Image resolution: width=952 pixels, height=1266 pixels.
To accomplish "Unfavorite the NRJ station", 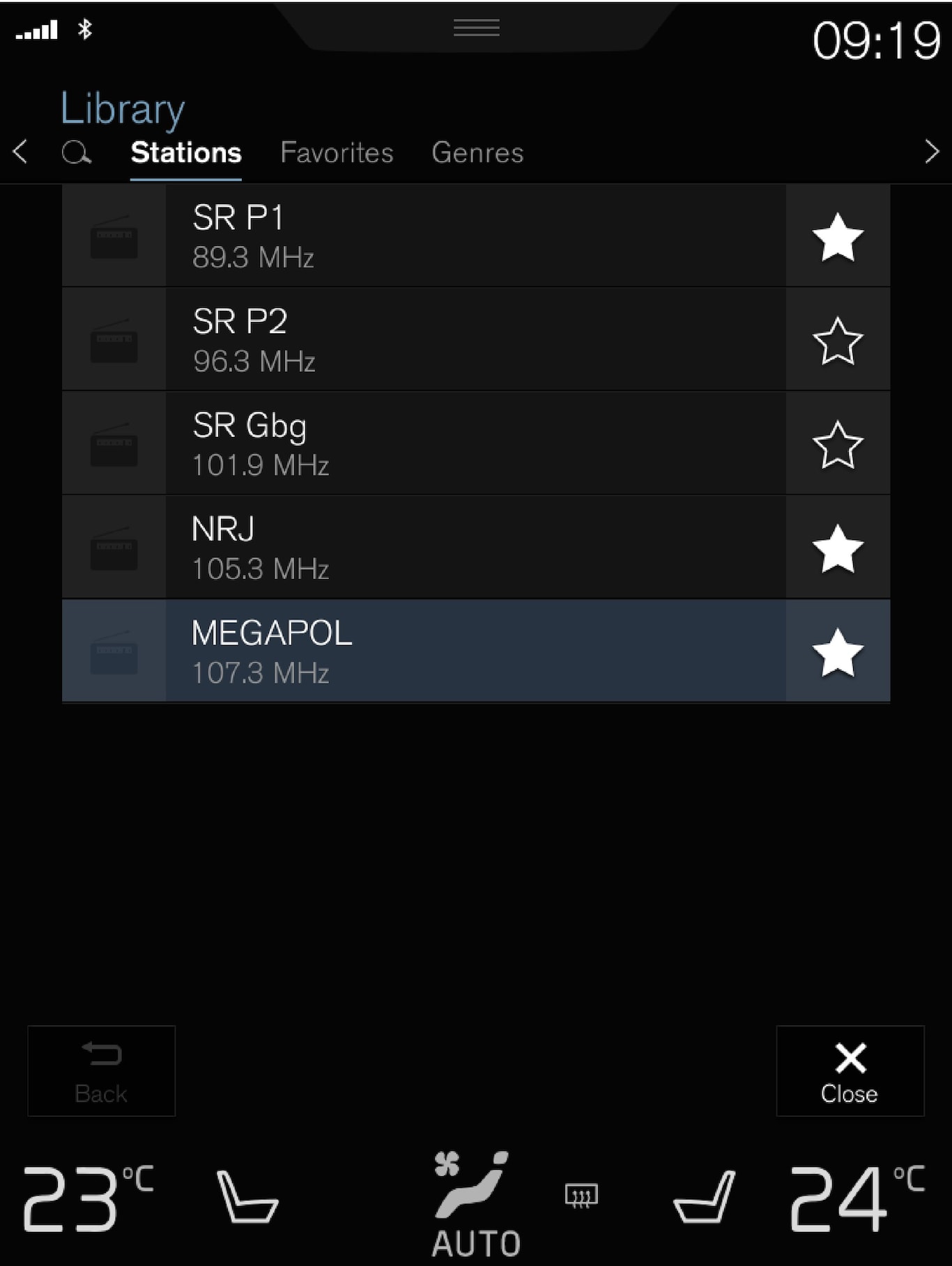I will 837,548.
